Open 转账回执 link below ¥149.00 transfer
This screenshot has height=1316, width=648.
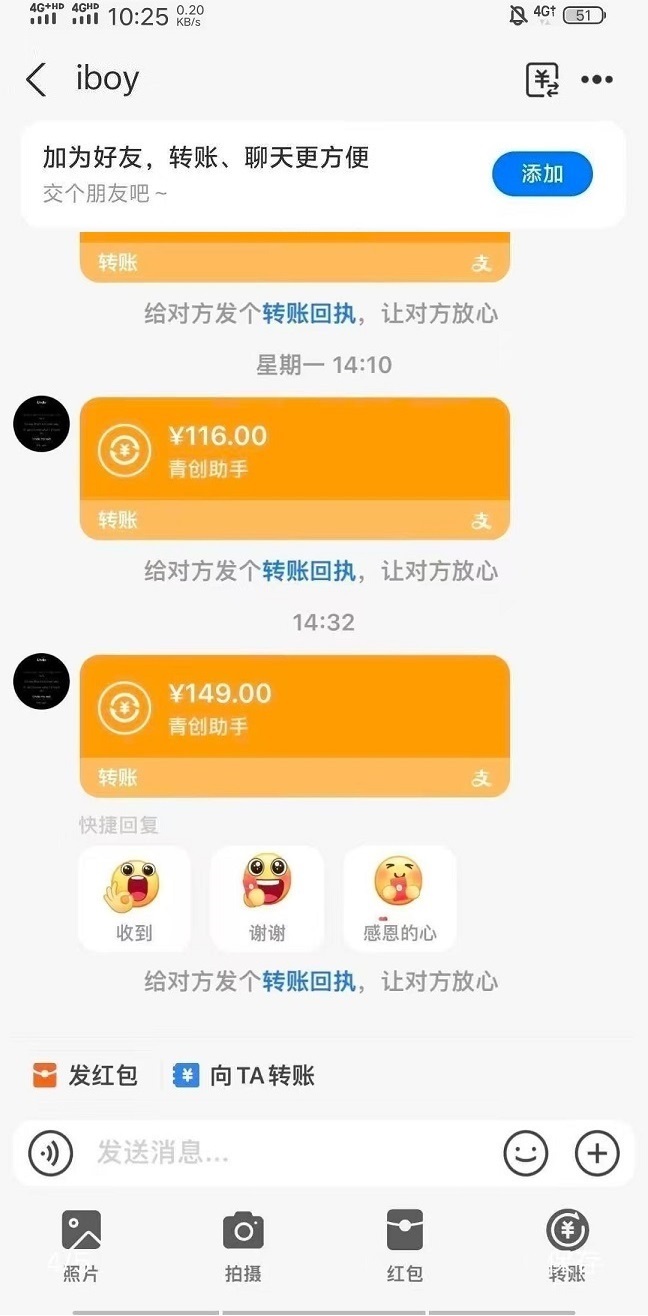[309, 981]
